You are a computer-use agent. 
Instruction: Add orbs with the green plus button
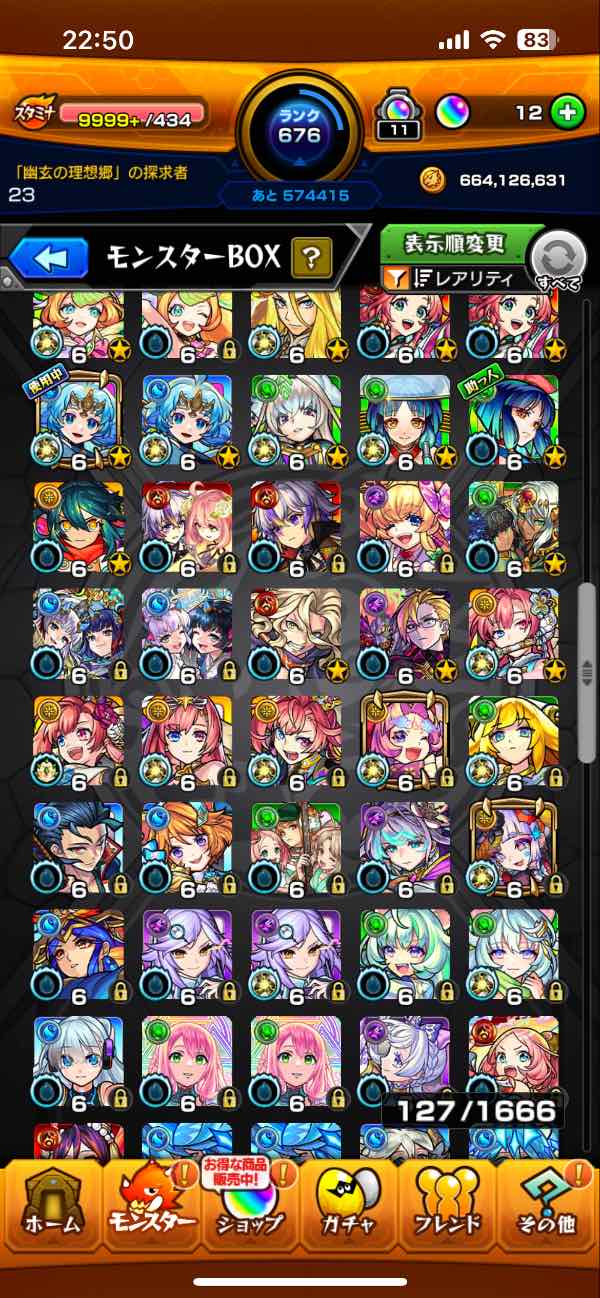[567, 113]
